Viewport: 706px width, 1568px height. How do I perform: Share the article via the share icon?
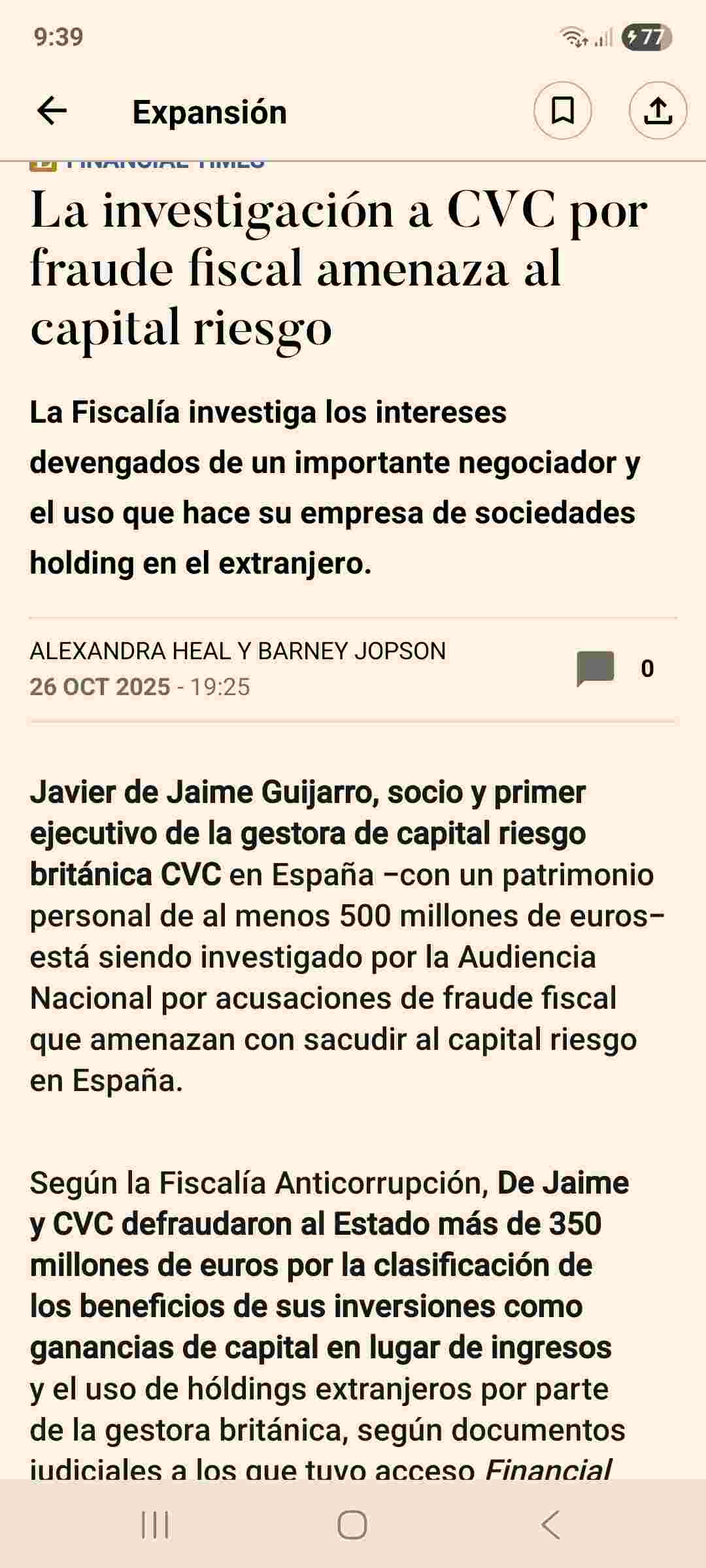(658, 110)
